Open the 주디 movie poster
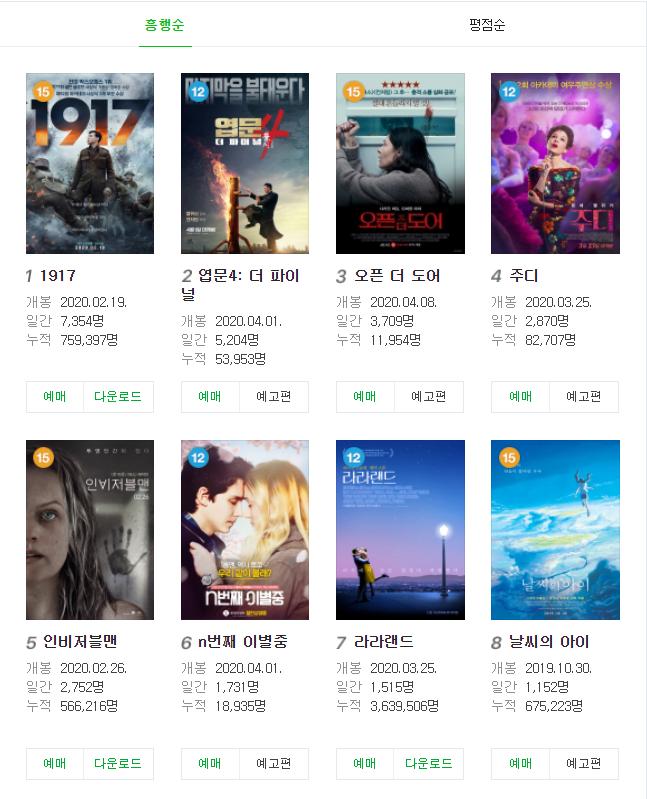This screenshot has height=799, width=647. (x=555, y=163)
